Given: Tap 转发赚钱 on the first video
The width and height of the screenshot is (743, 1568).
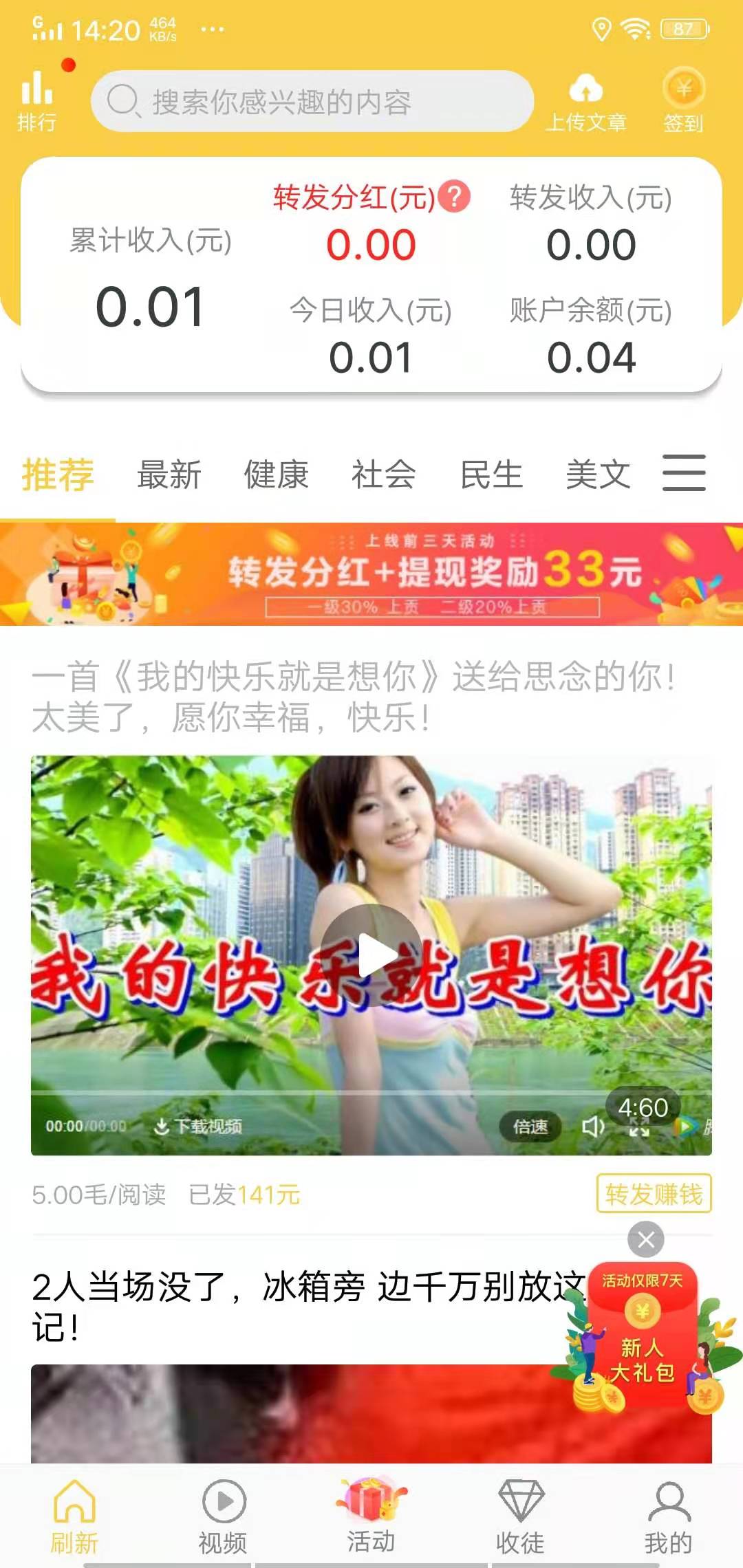Looking at the screenshot, I should (x=654, y=1194).
